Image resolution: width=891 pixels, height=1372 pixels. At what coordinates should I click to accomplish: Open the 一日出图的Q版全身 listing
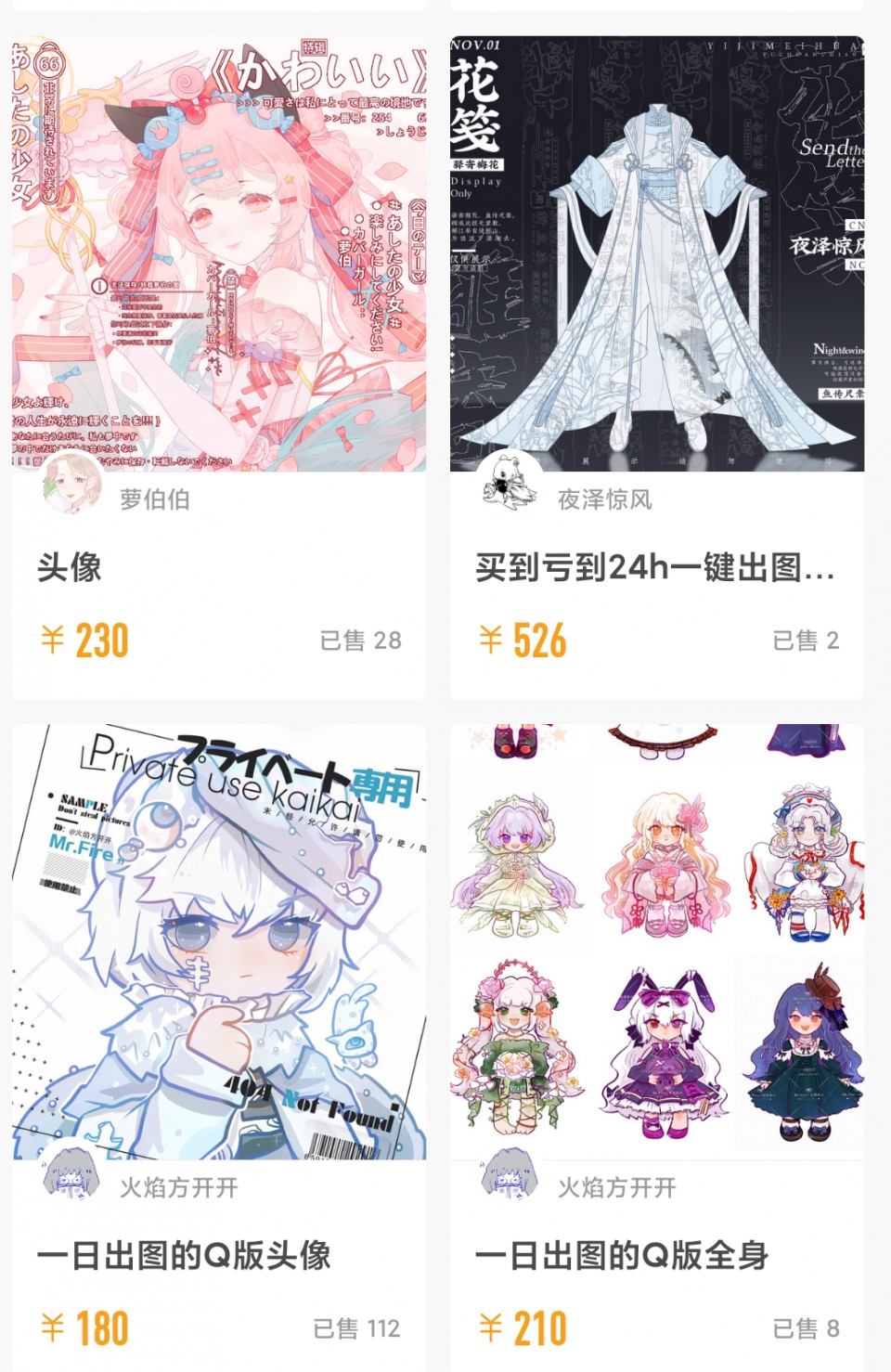pyautogui.click(x=657, y=942)
